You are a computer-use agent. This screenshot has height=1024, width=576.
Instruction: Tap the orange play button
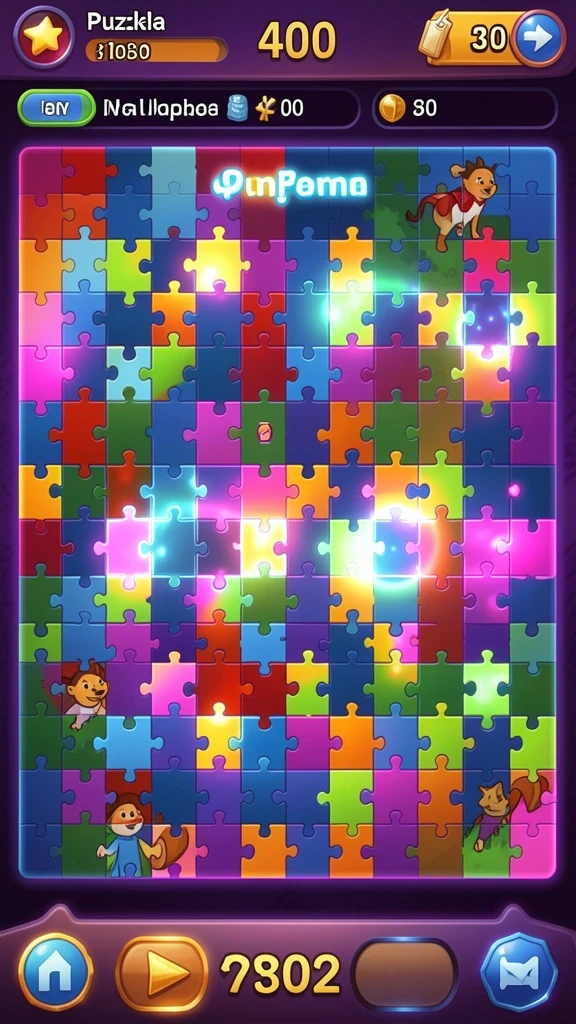click(162, 974)
